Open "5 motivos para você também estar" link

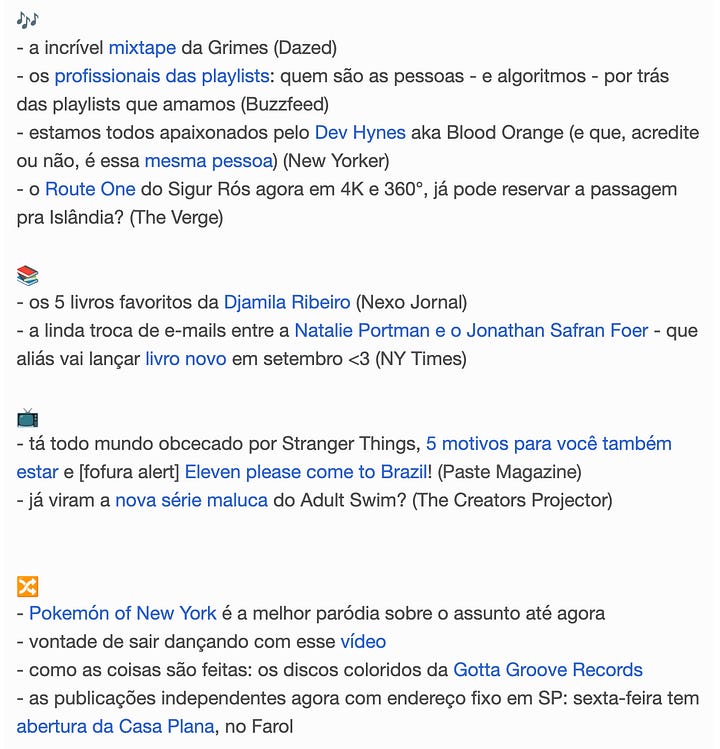[x=548, y=444]
